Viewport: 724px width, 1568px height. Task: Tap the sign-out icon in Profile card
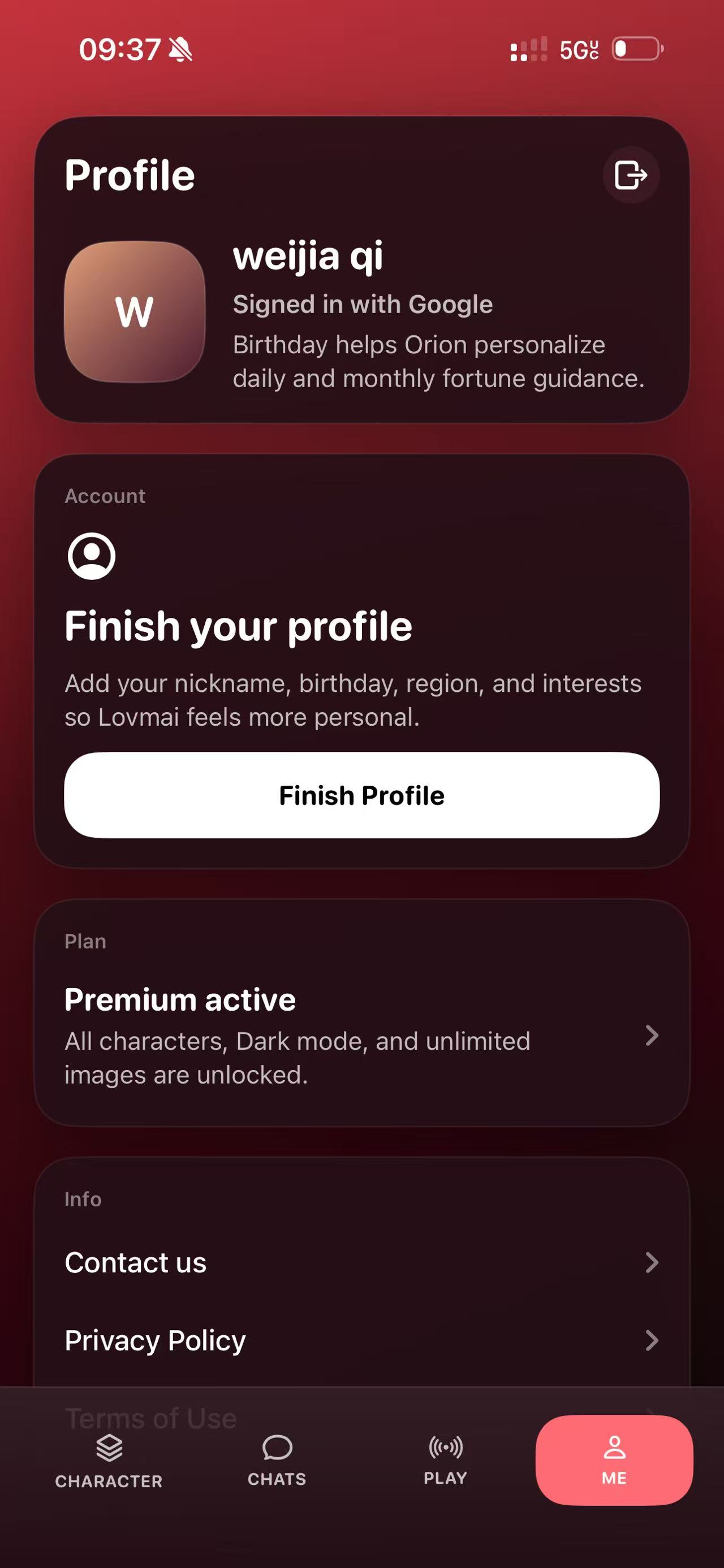point(631,175)
